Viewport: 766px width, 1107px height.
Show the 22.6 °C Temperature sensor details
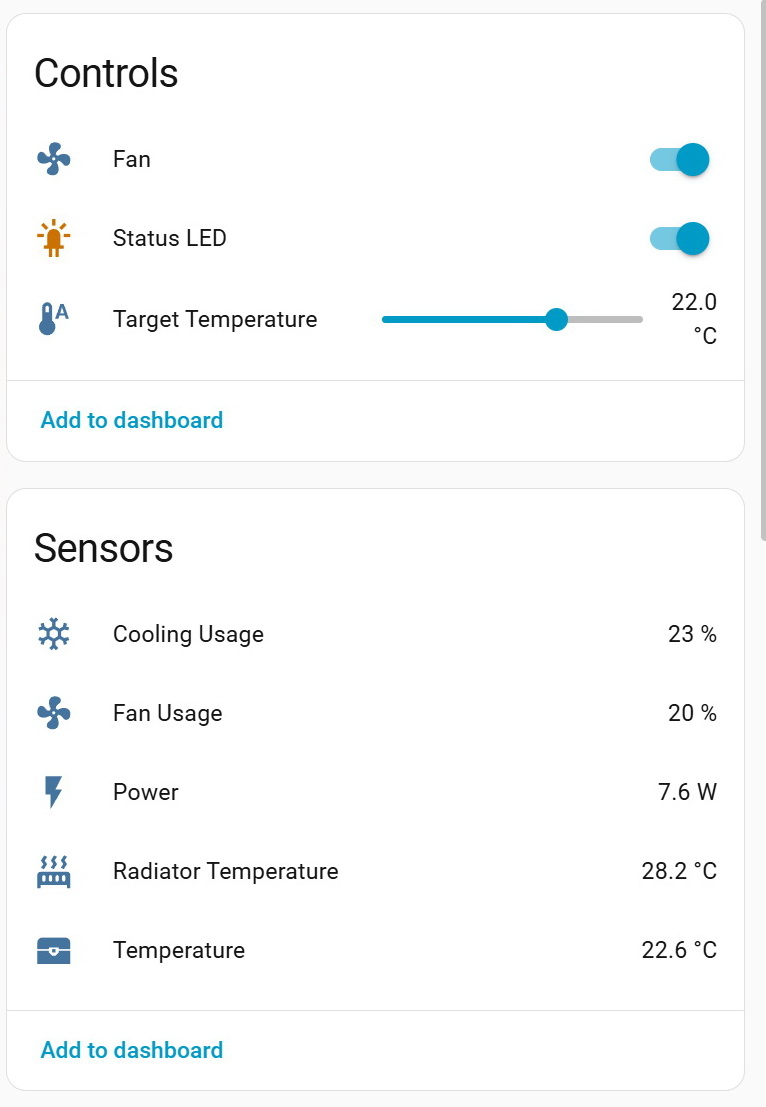pyautogui.click(x=178, y=950)
